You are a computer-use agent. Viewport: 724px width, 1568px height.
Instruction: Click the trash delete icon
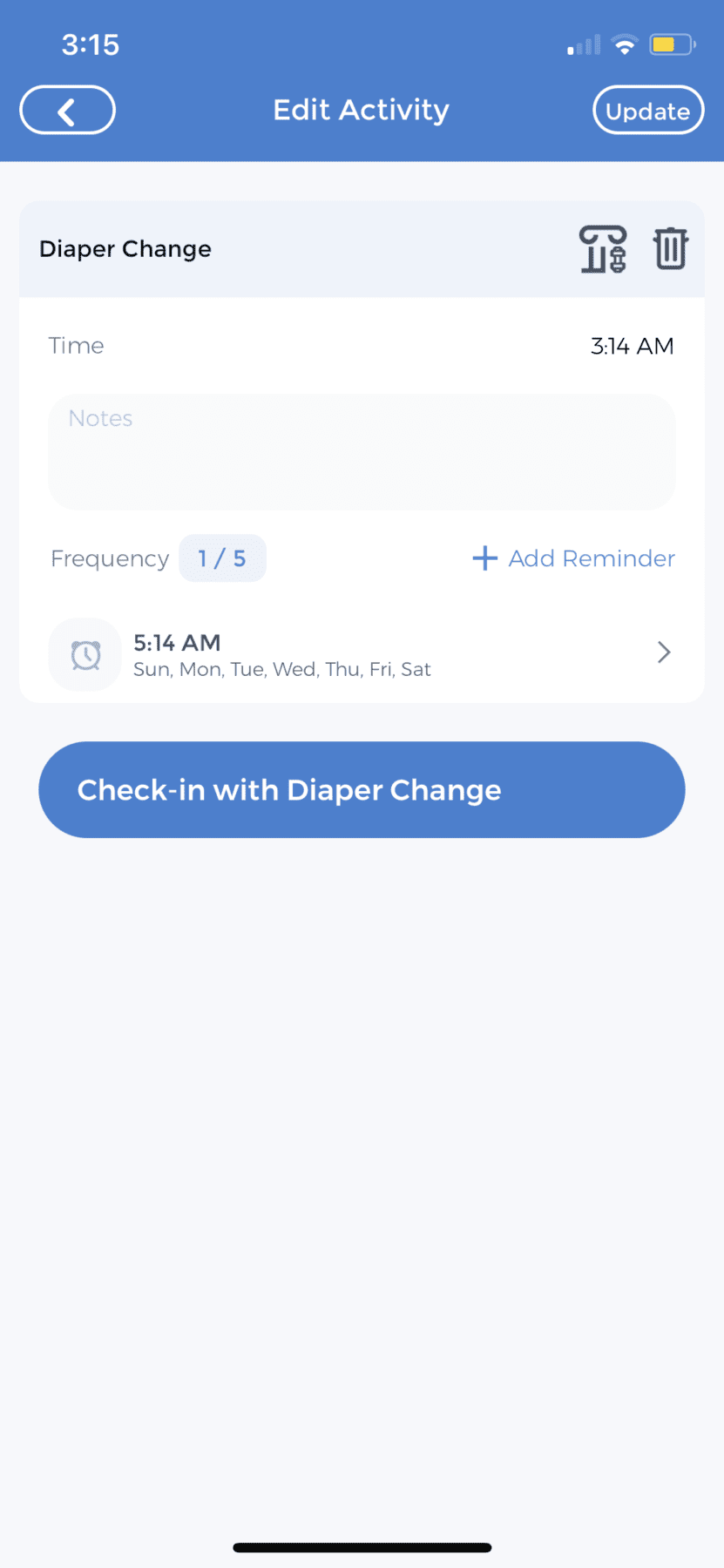coord(670,248)
